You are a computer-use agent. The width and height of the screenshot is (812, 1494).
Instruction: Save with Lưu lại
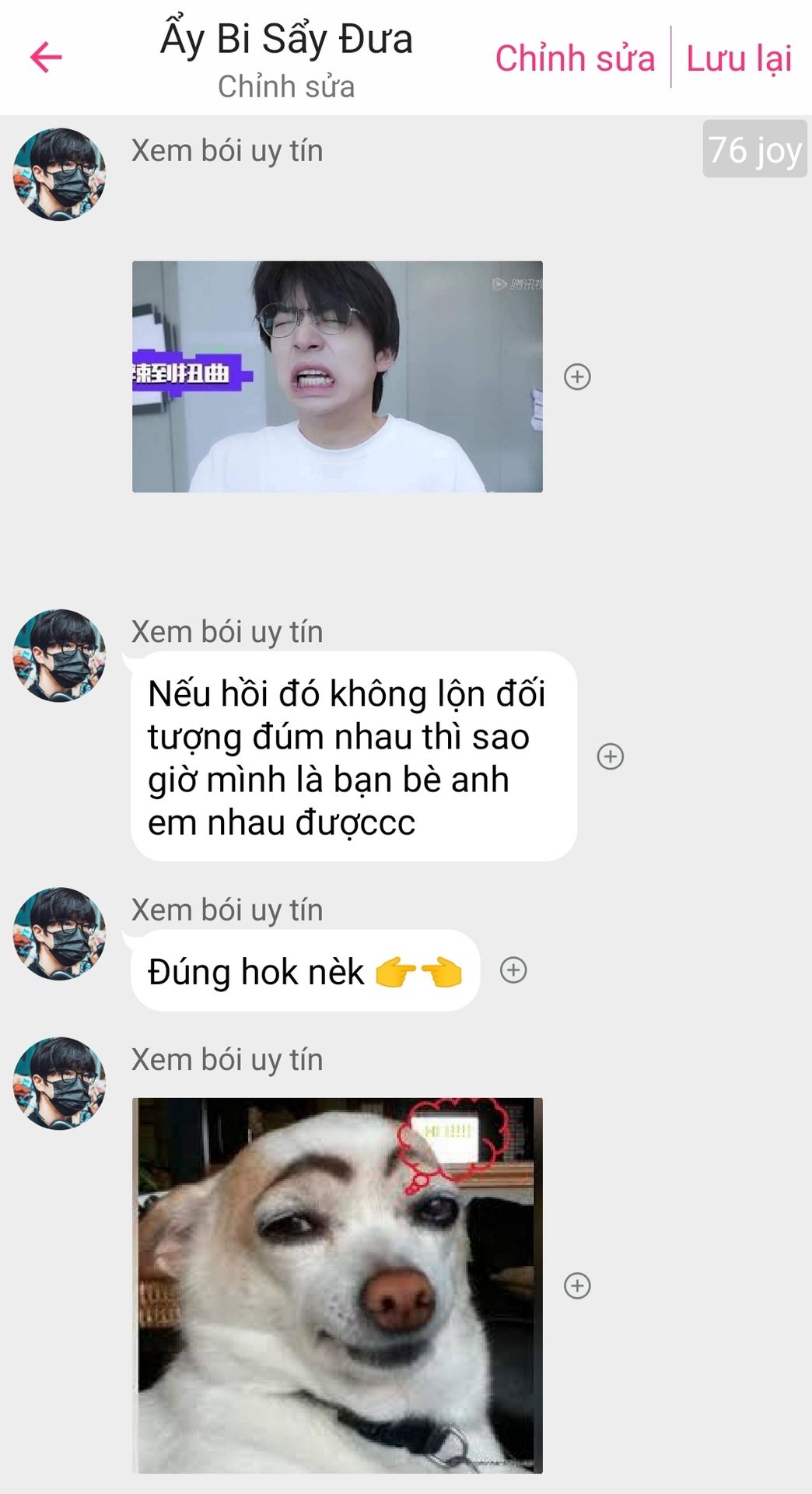[x=738, y=58]
